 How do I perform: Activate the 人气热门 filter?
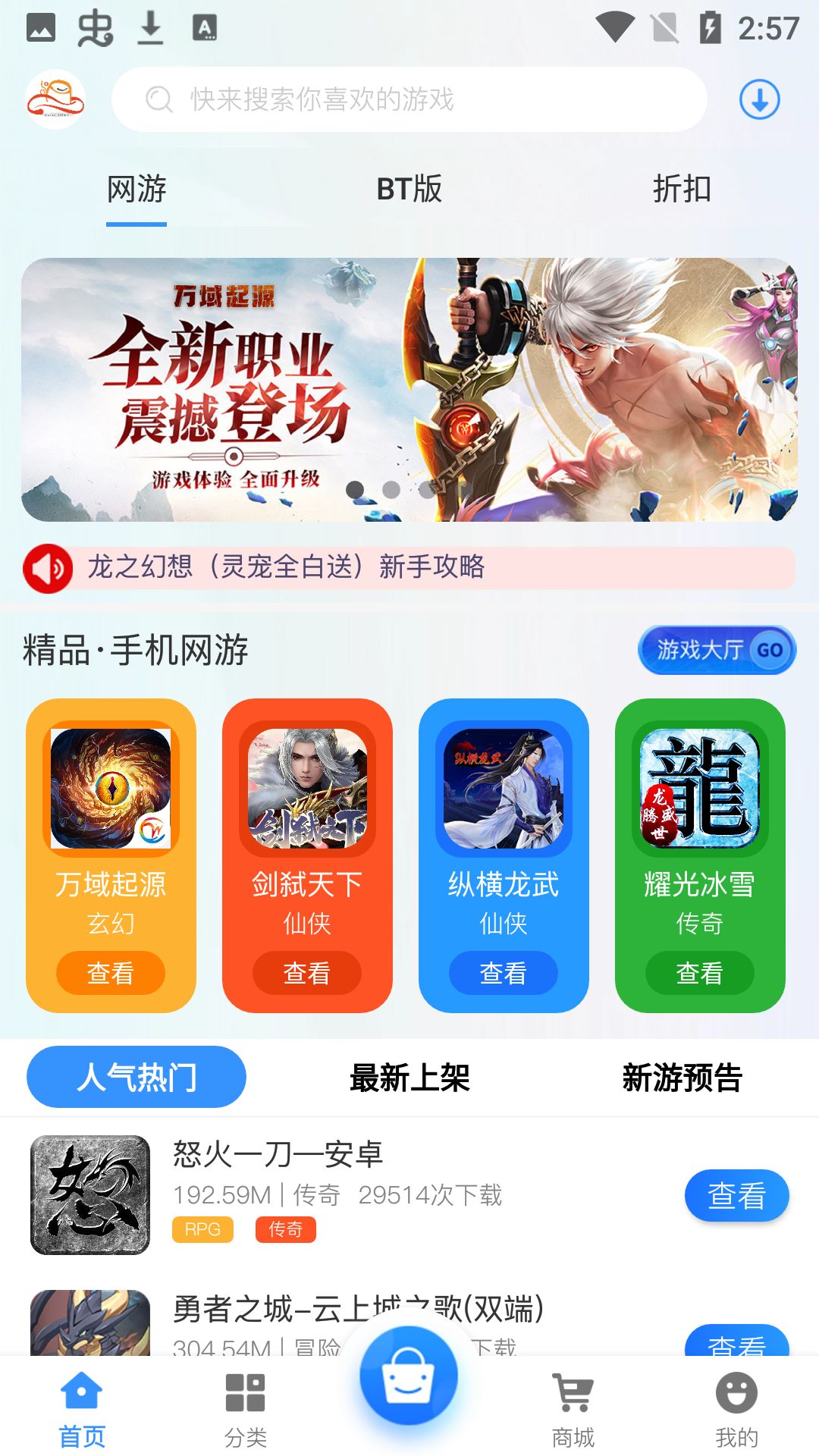click(x=136, y=1077)
